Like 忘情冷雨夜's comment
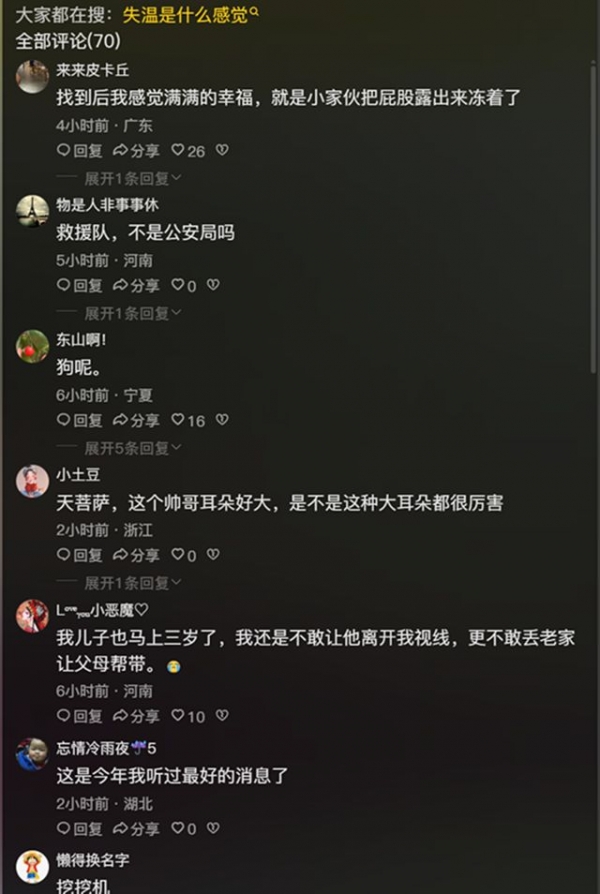This screenshot has height=894, width=600. tap(179, 829)
